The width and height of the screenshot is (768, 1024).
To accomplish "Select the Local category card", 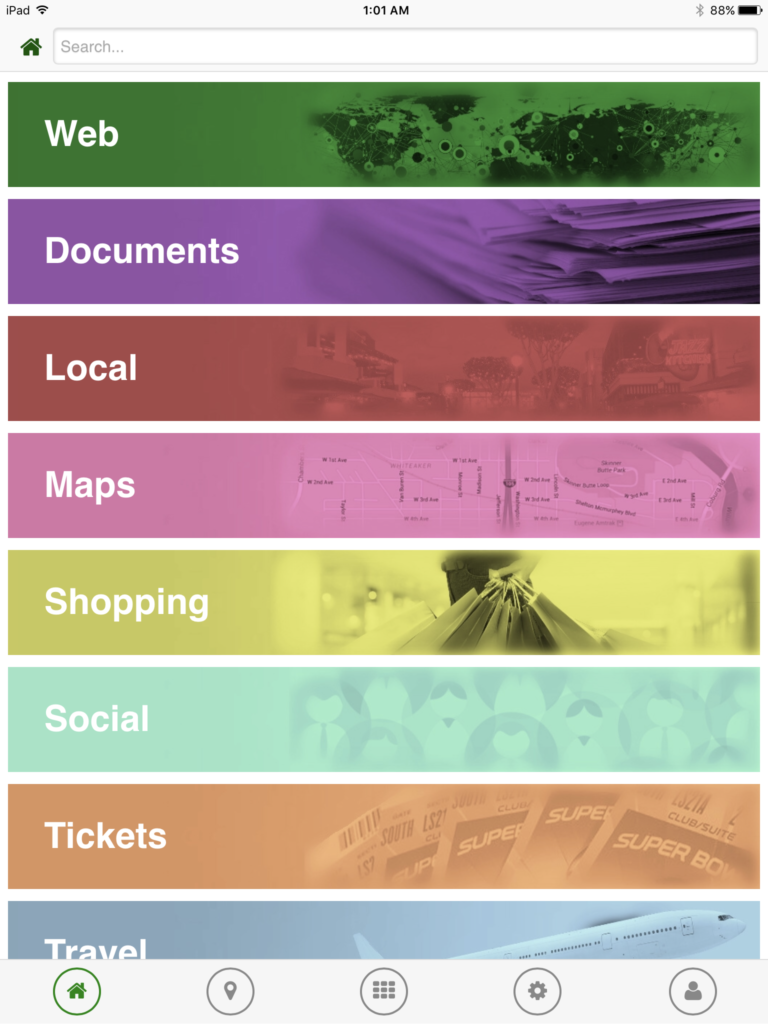I will click(x=384, y=368).
